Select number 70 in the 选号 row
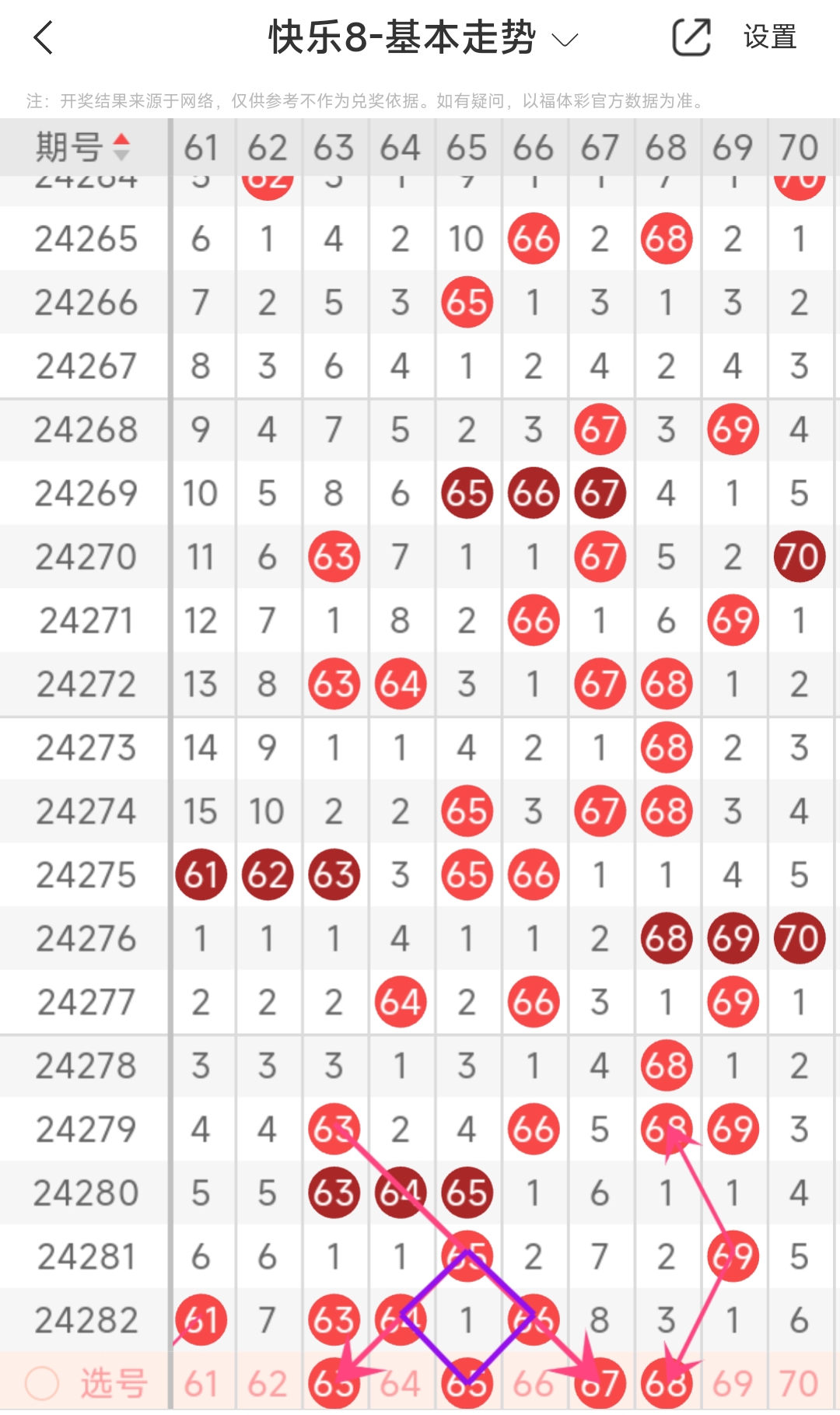This screenshot has width=840, height=1415. click(x=799, y=1384)
